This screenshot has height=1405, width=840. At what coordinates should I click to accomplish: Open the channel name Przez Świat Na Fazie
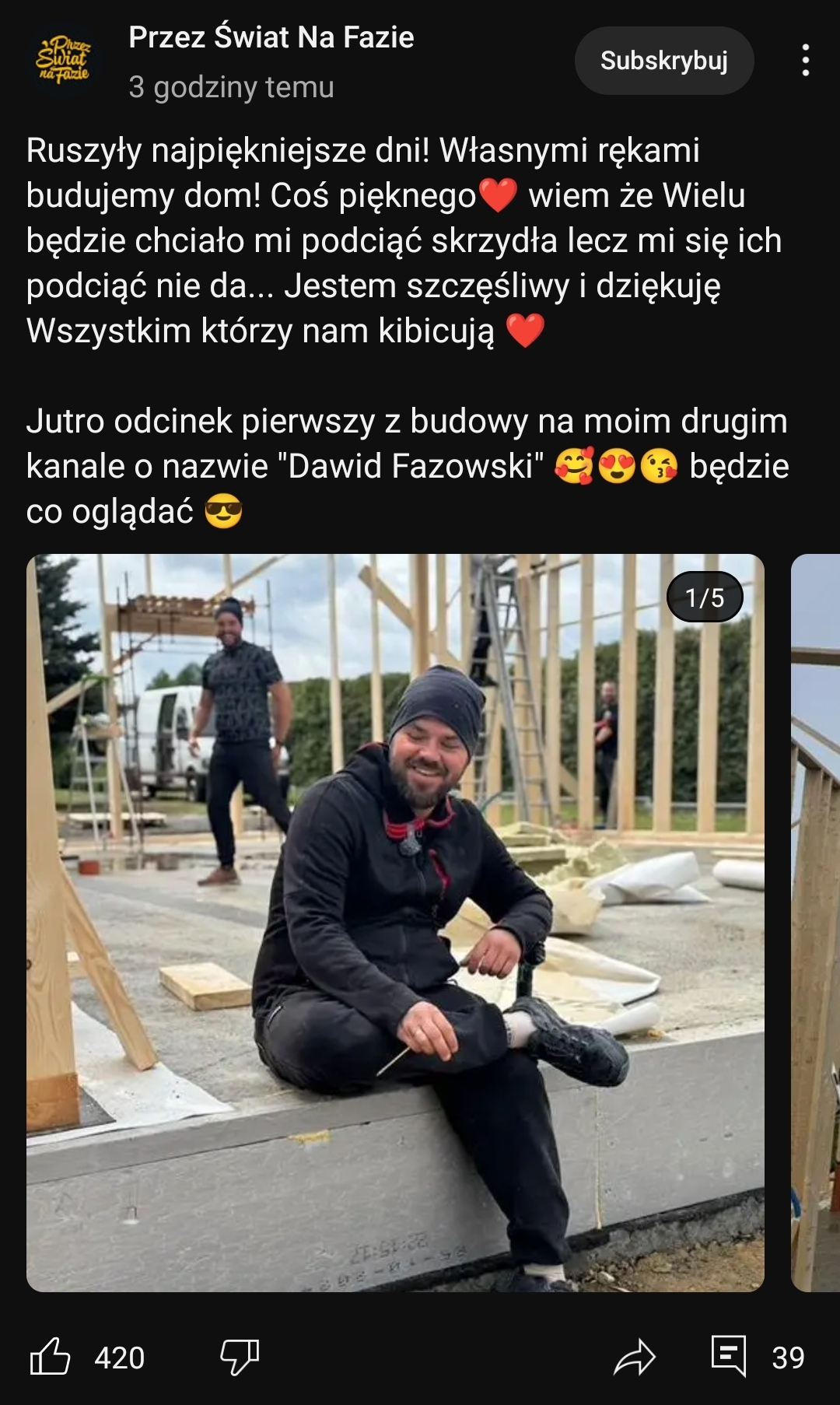click(271, 37)
